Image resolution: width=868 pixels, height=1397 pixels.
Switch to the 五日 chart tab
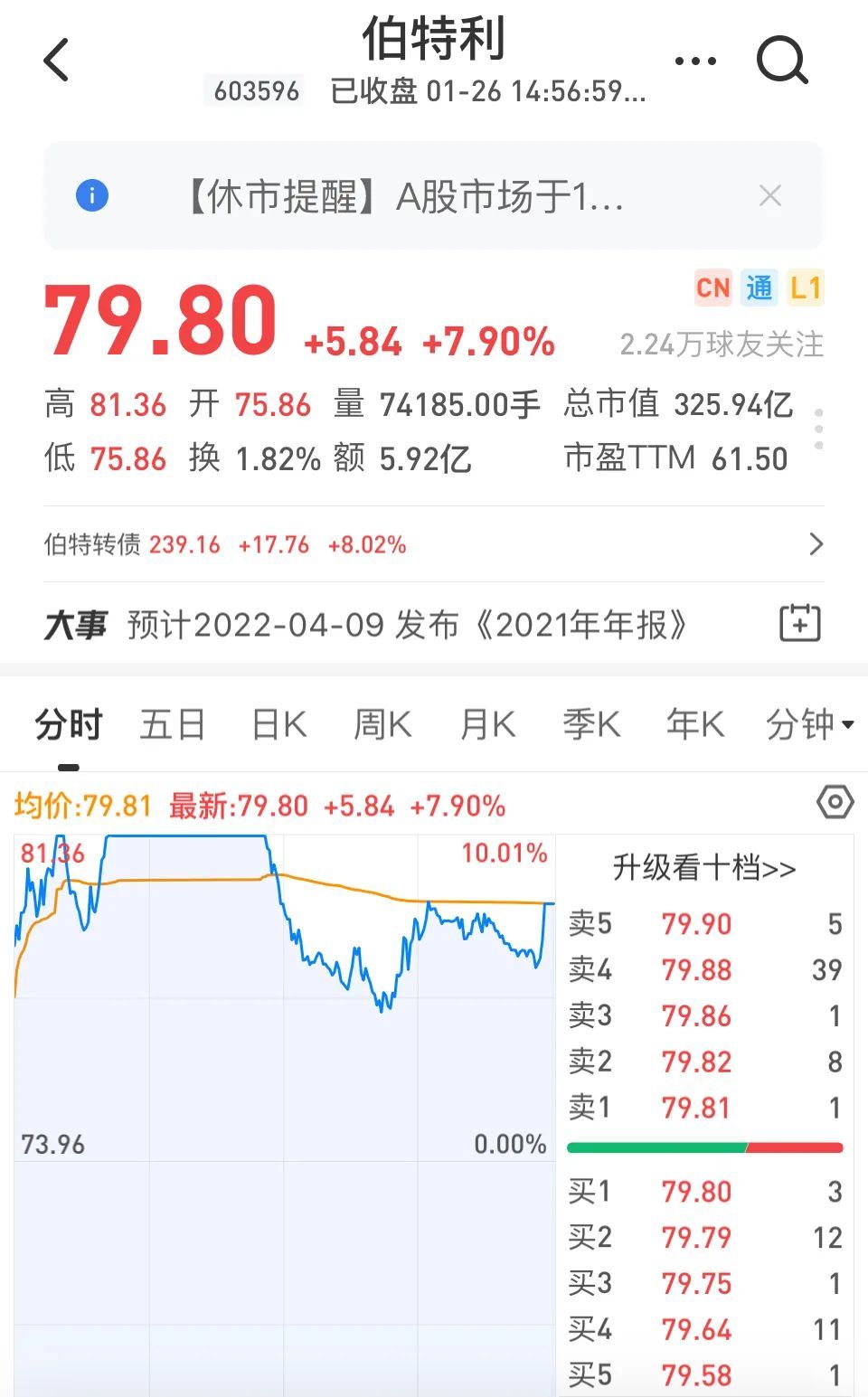tap(173, 725)
